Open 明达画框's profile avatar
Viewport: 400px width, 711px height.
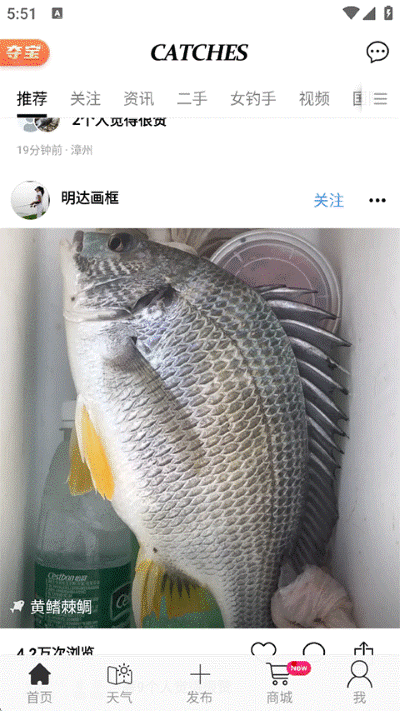(x=30, y=200)
